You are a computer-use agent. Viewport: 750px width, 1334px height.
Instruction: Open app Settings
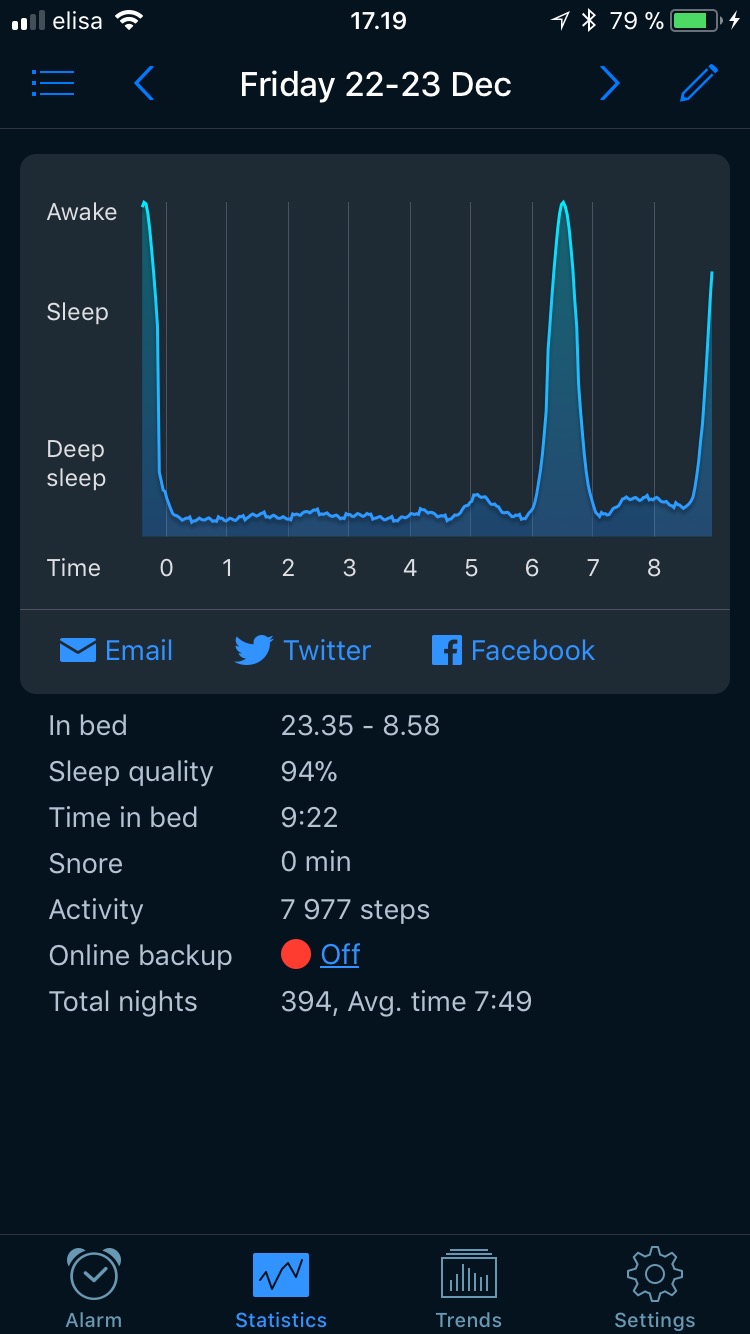[x=654, y=1286]
